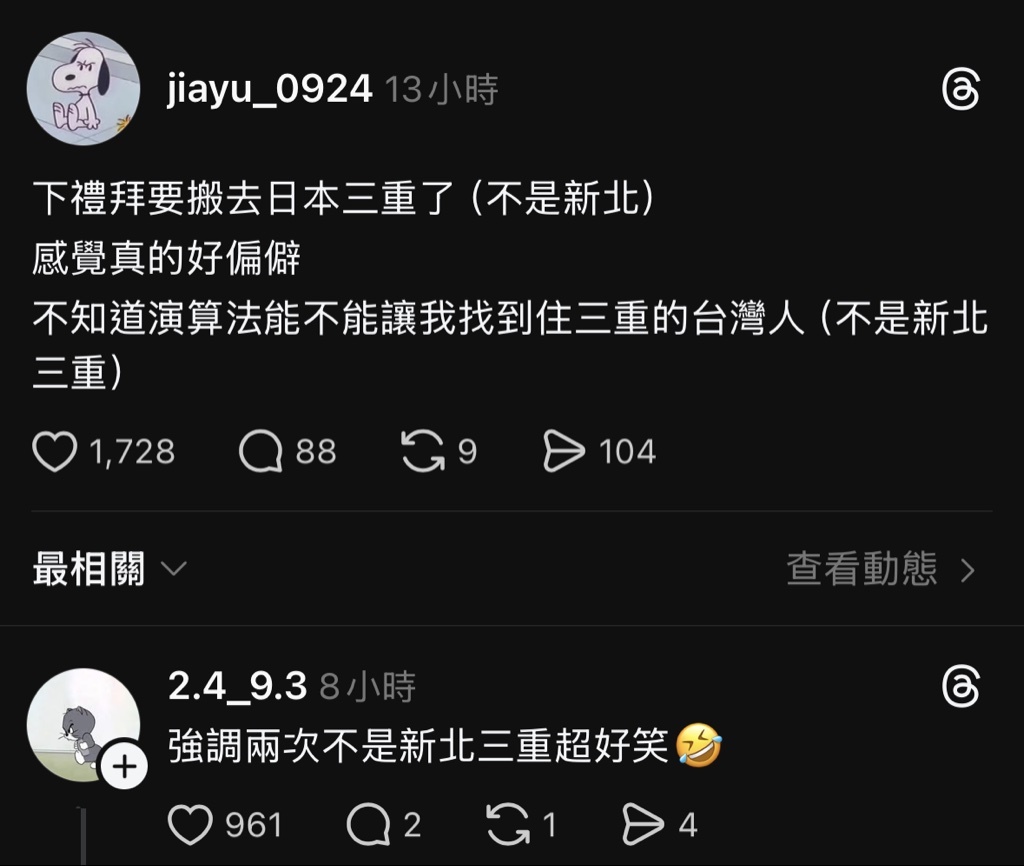Repost jiayu_0924's post

[x=423, y=452]
